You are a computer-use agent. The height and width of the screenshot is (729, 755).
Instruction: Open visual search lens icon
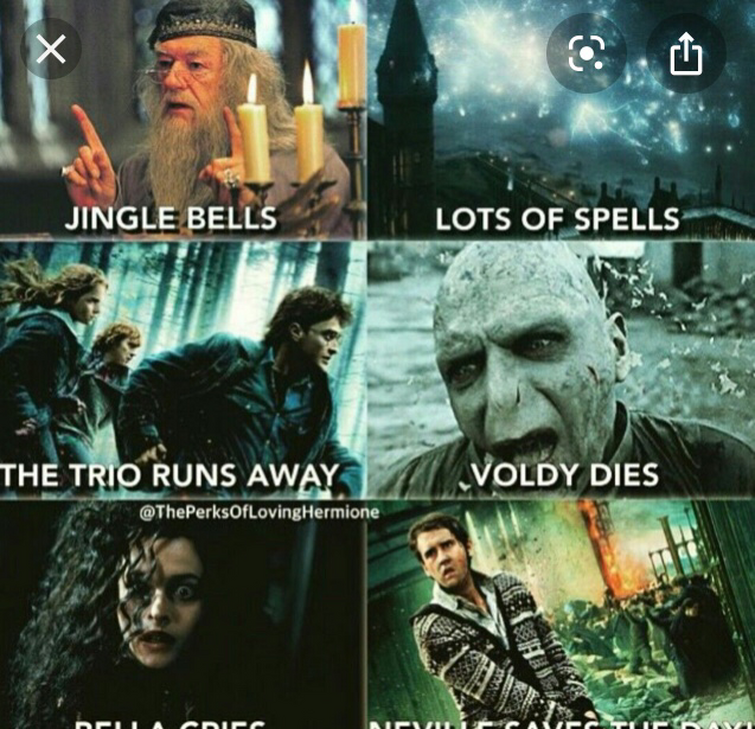pos(587,53)
